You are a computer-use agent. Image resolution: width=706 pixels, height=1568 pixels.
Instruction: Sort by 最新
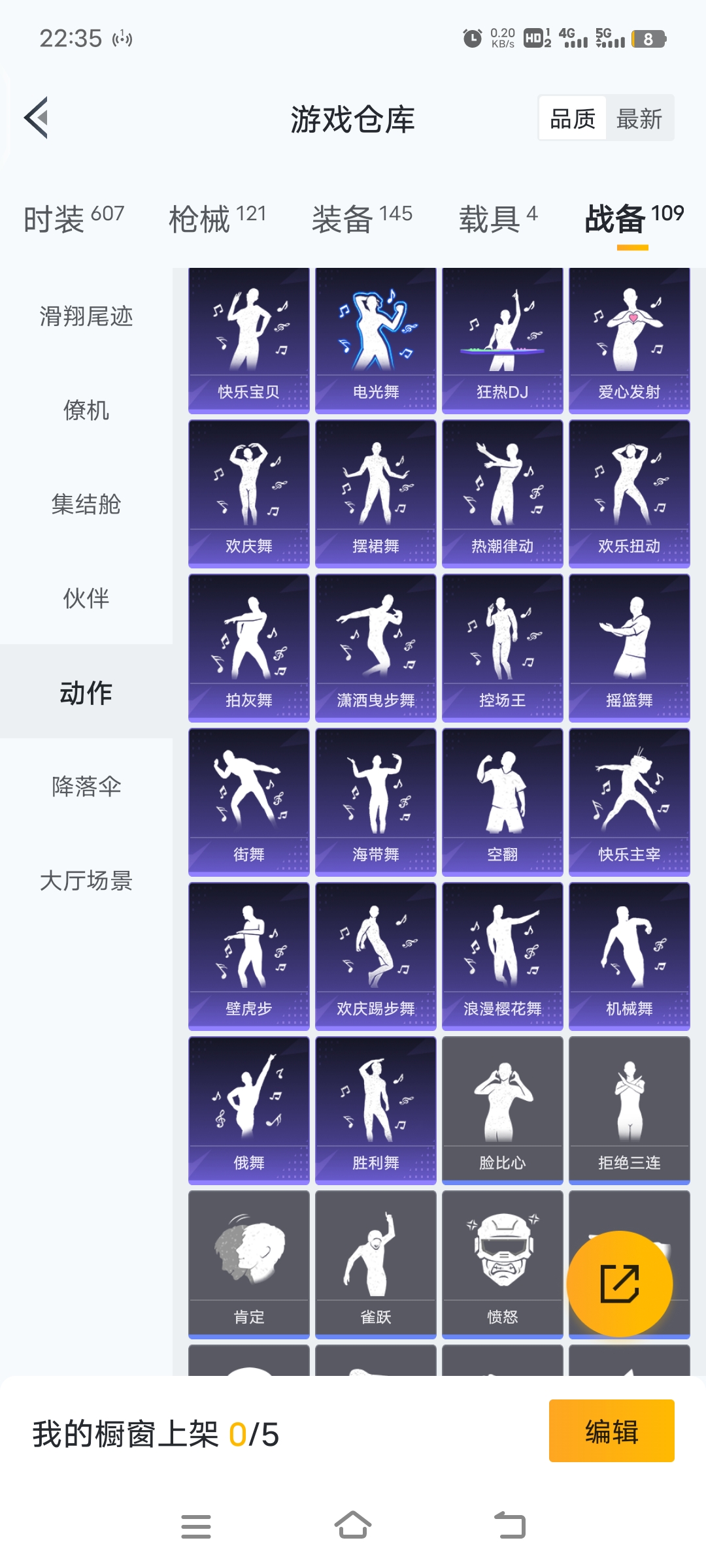coord(639,119)
